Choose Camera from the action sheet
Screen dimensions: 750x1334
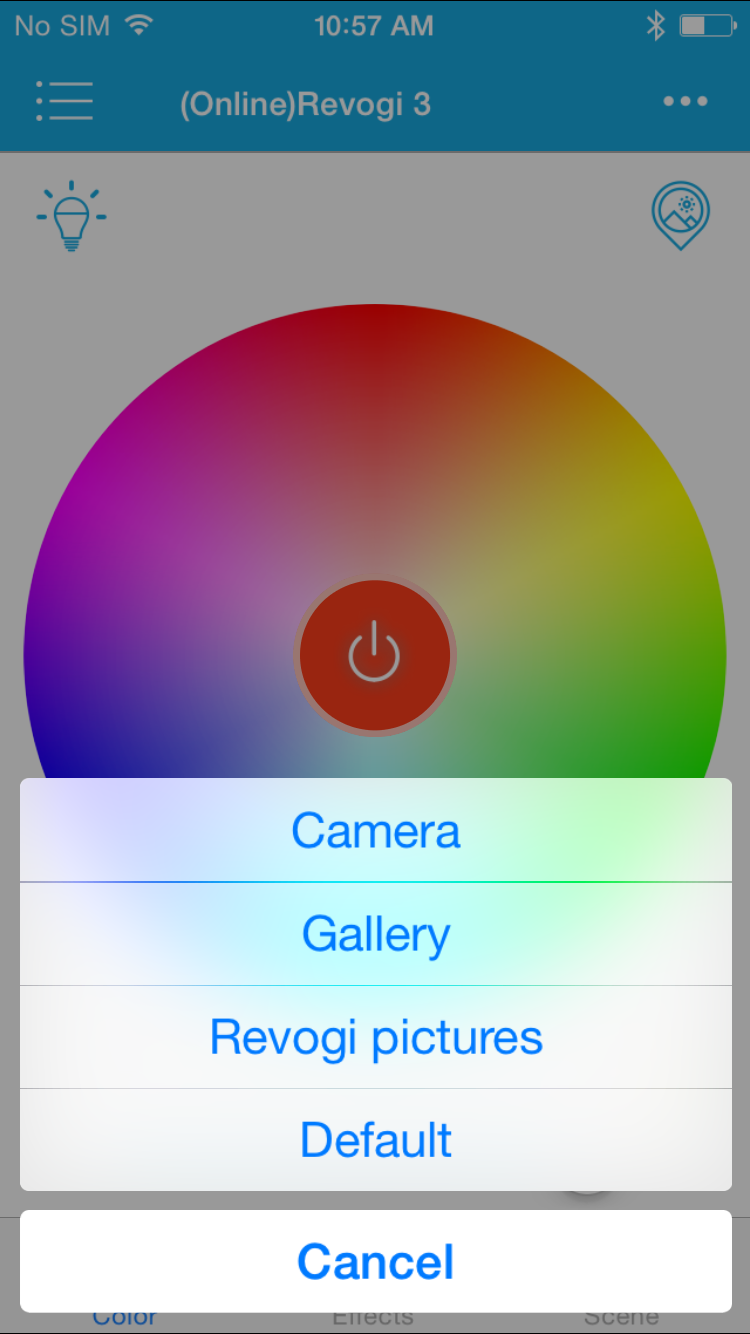coord(375,830)
